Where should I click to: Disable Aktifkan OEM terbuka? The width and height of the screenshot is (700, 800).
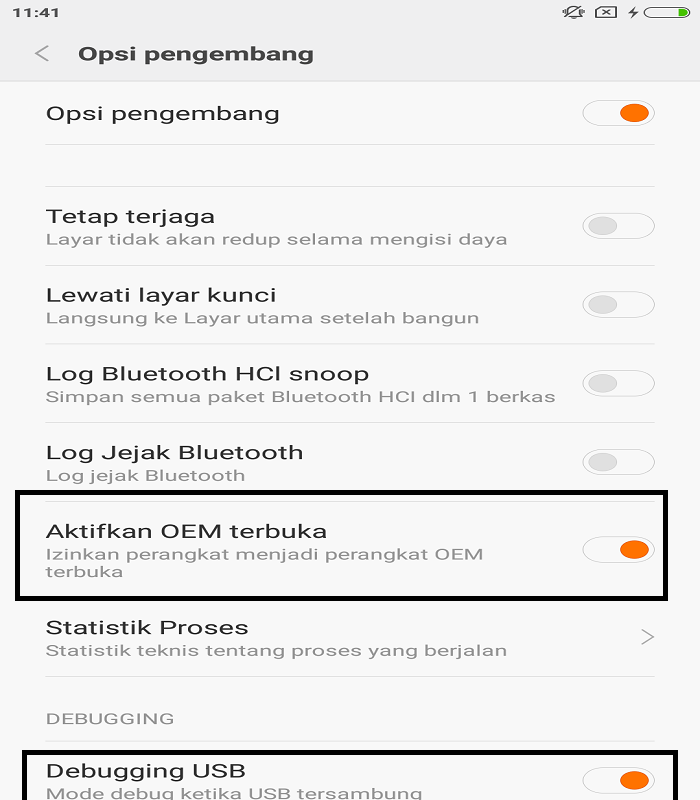618,549
